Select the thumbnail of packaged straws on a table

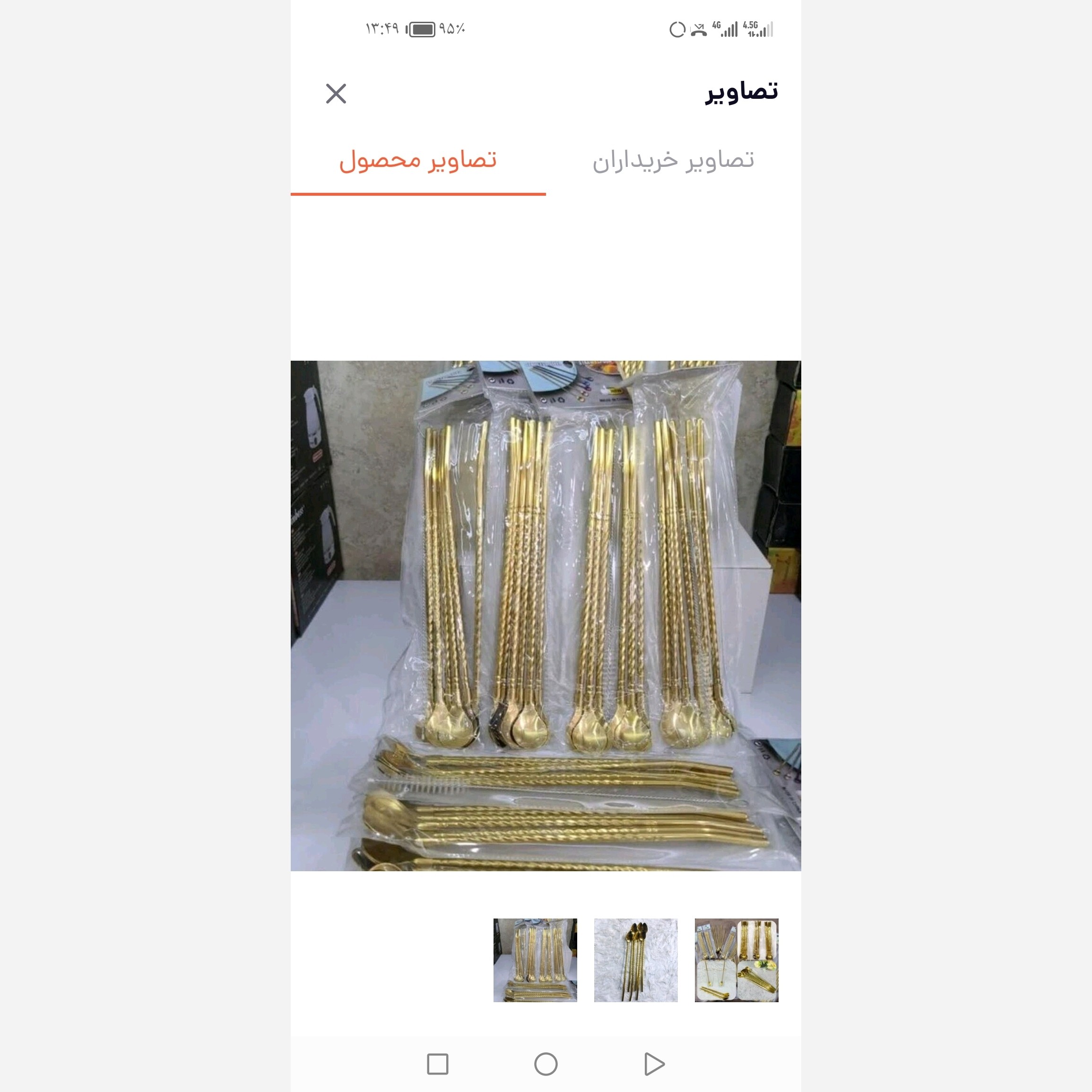tap(535, 960)
